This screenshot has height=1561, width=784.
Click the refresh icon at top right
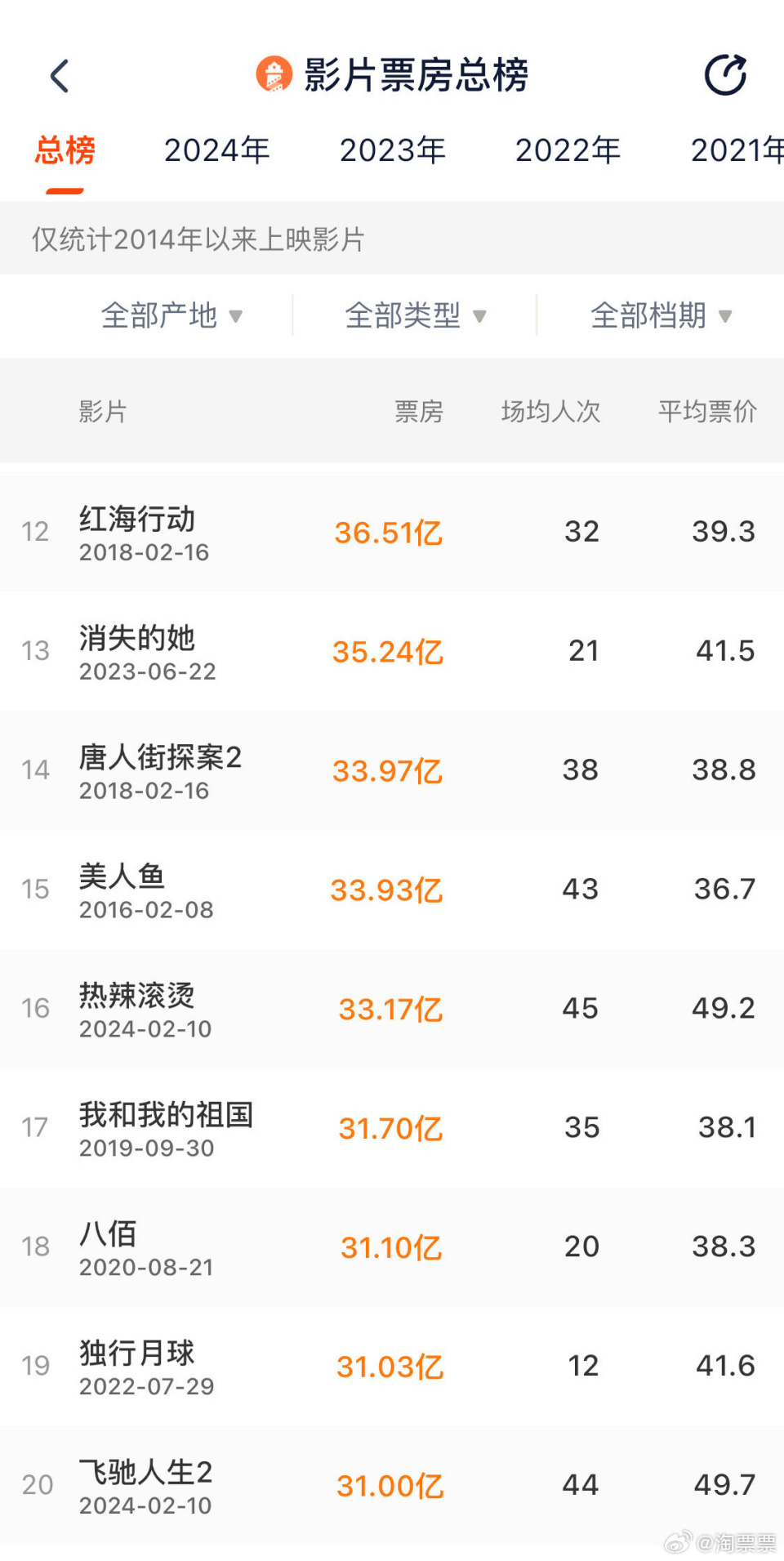point(725,75)
